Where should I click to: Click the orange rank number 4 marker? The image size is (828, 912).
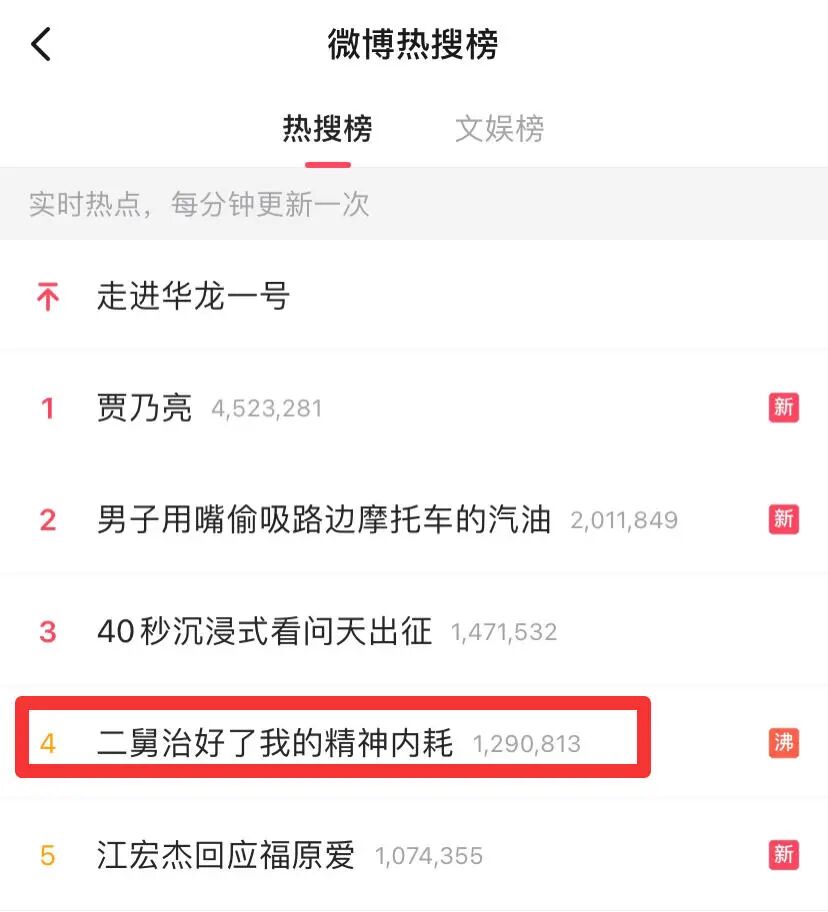[47, 744]
